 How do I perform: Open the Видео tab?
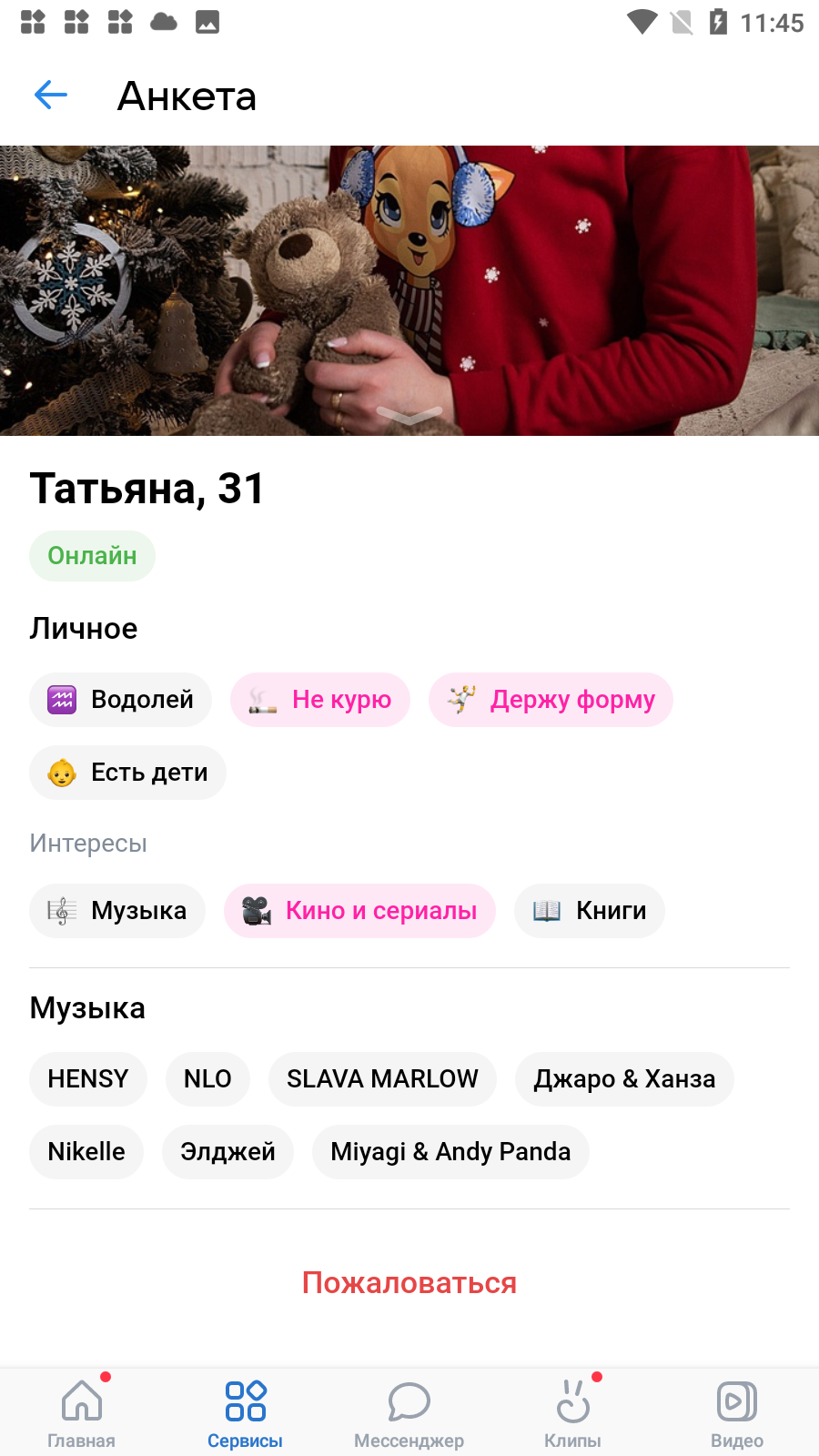tap(737, 1412)
